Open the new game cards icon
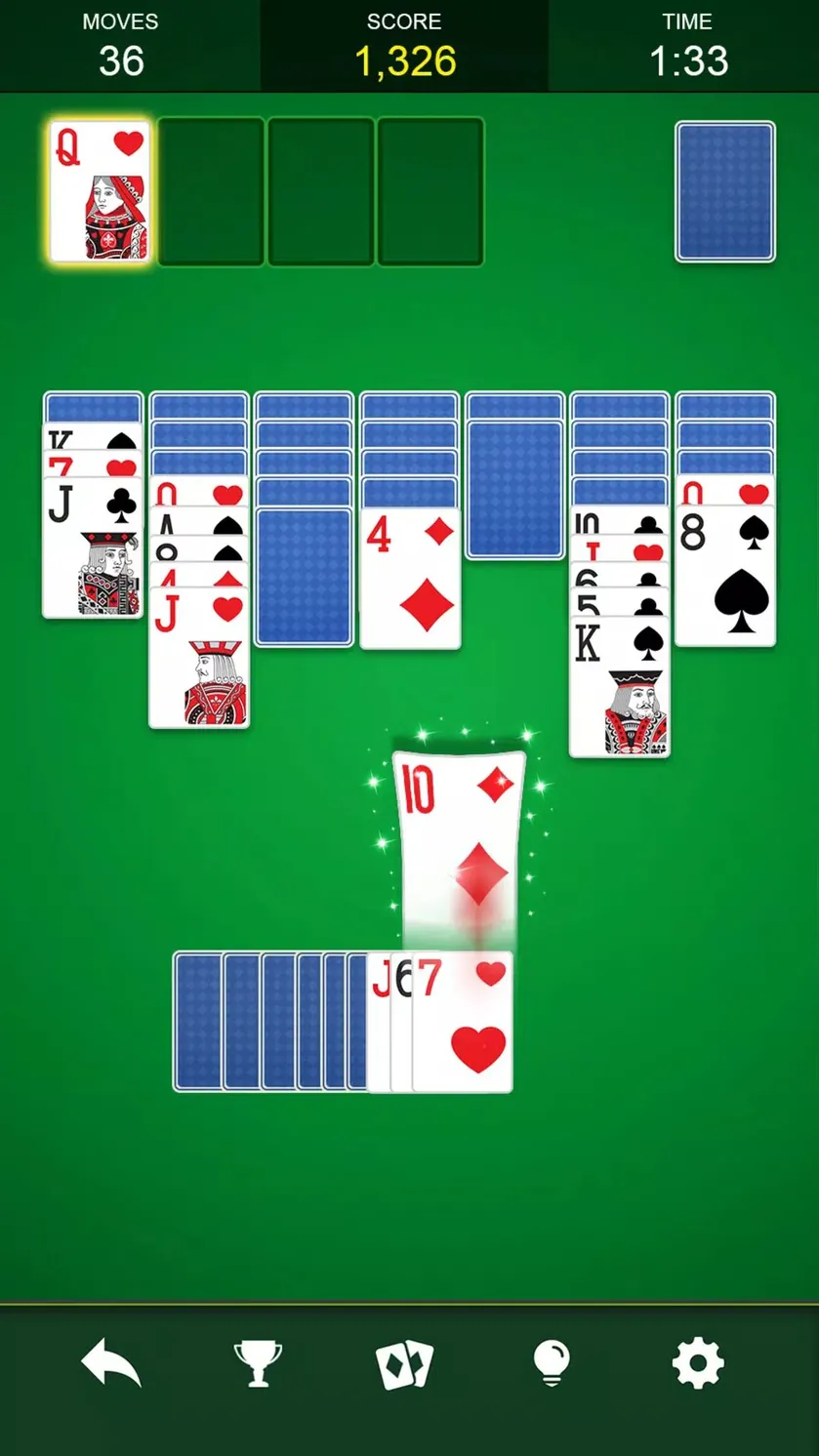 (x=404, y=1362)
